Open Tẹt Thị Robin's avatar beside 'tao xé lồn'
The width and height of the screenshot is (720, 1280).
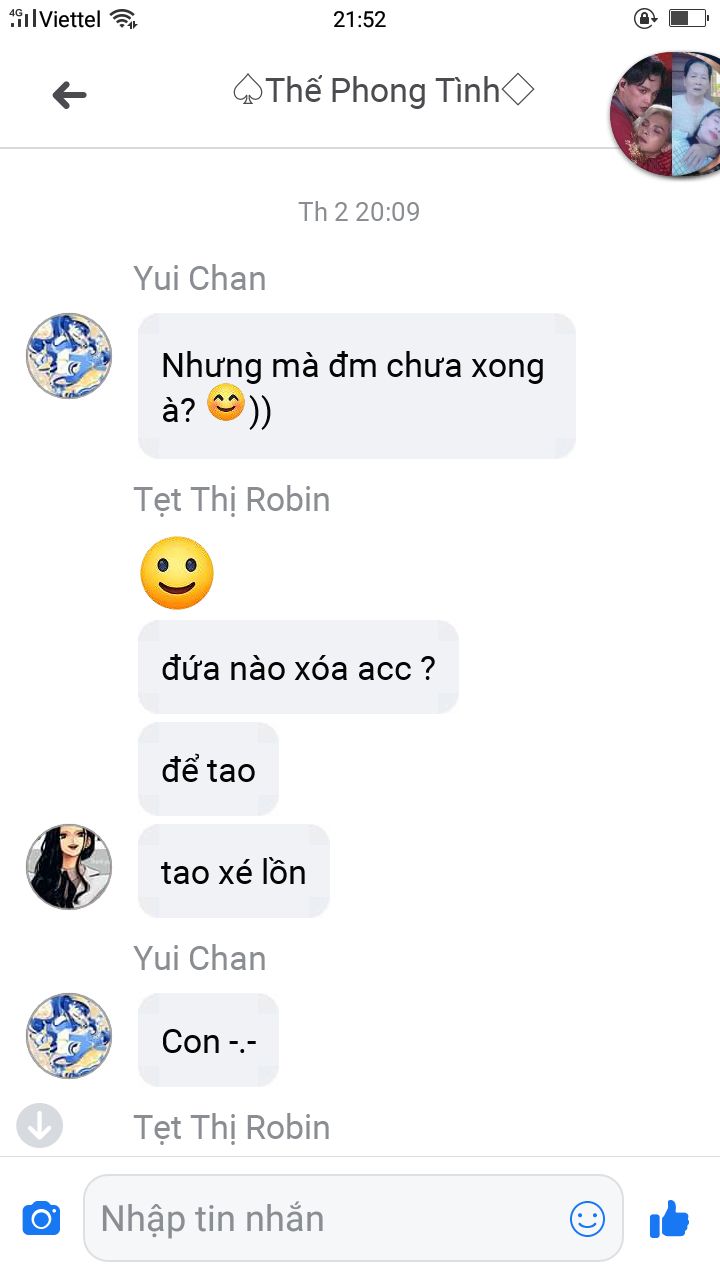click(x=68, y=866)
